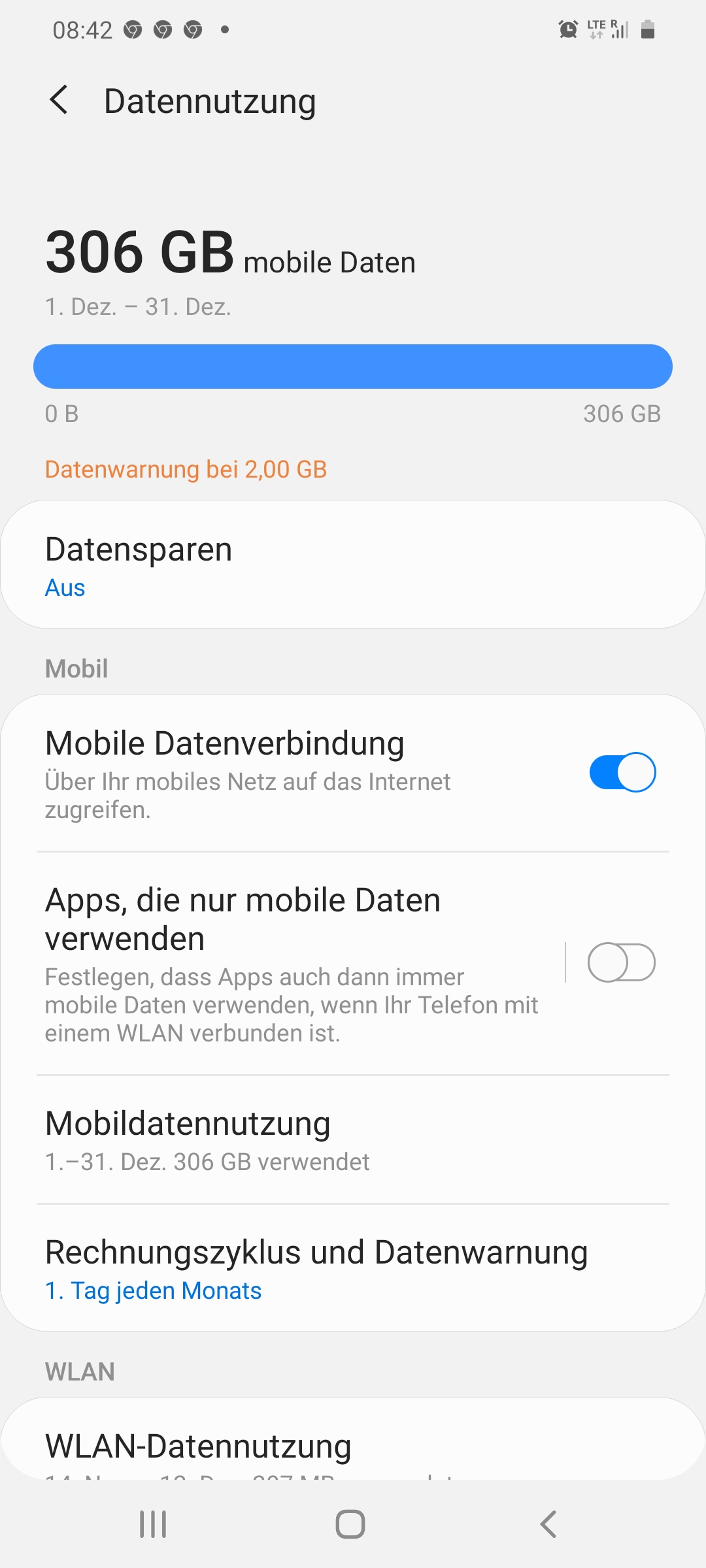Open recent apps overview
Viewport: 706px width, 1568px height.
point(153,1524)
